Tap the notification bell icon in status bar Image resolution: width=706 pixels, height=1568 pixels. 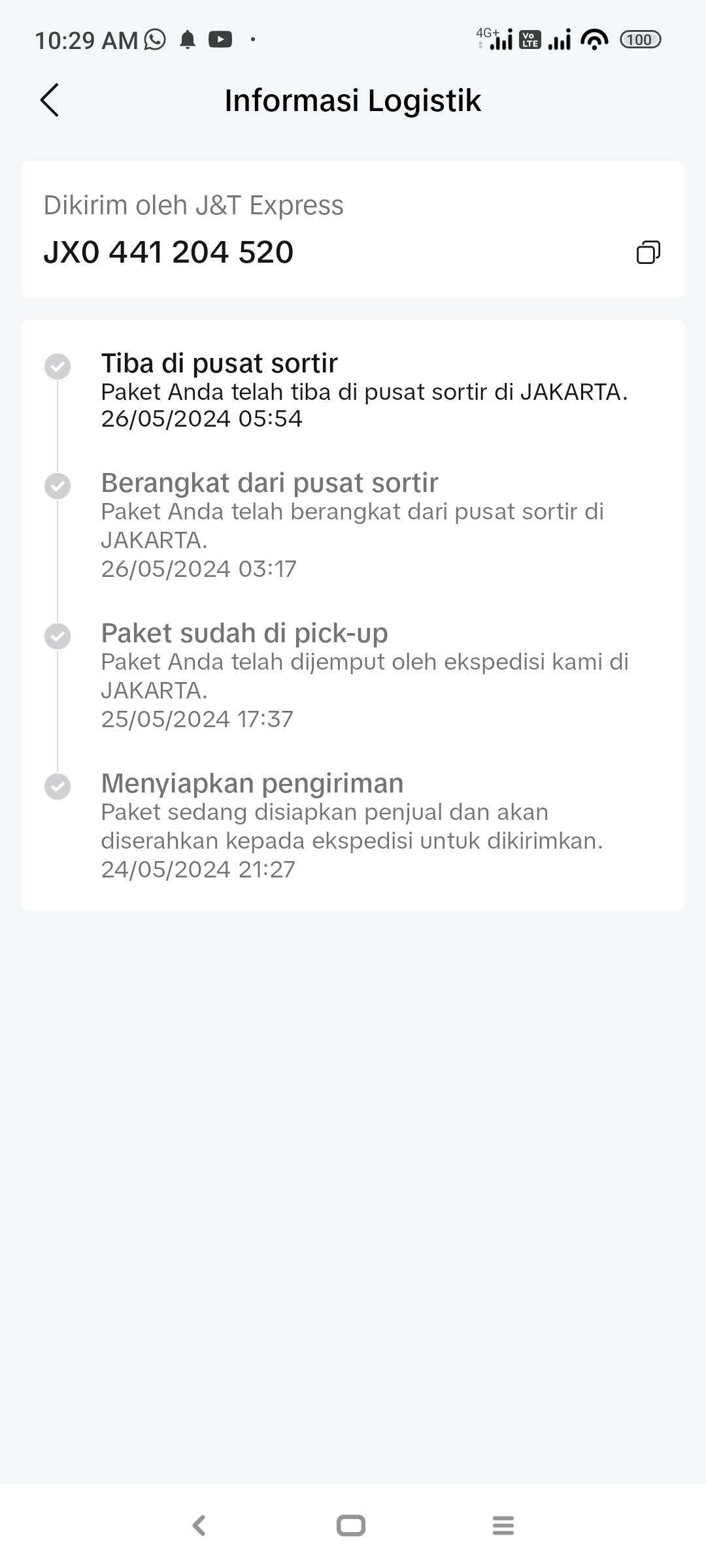click(188, 40)
